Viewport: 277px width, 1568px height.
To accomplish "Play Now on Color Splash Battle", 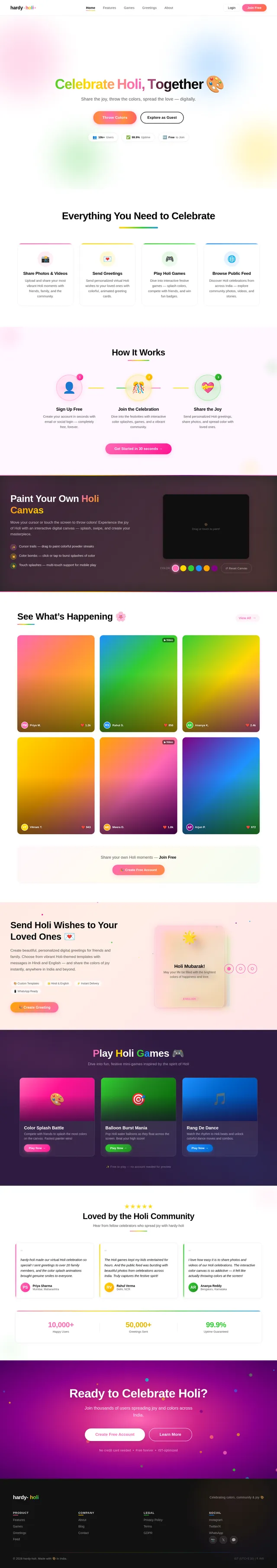I will click(36, 1148).
